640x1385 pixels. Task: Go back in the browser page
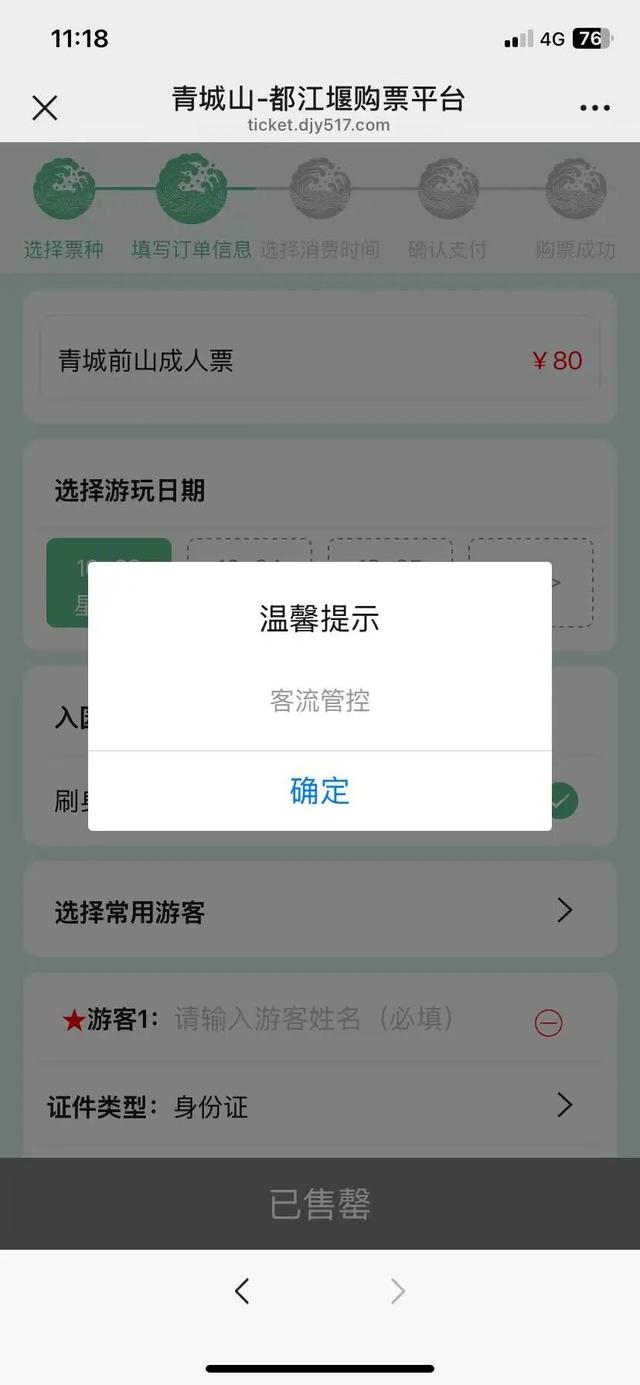(242, 1291)
